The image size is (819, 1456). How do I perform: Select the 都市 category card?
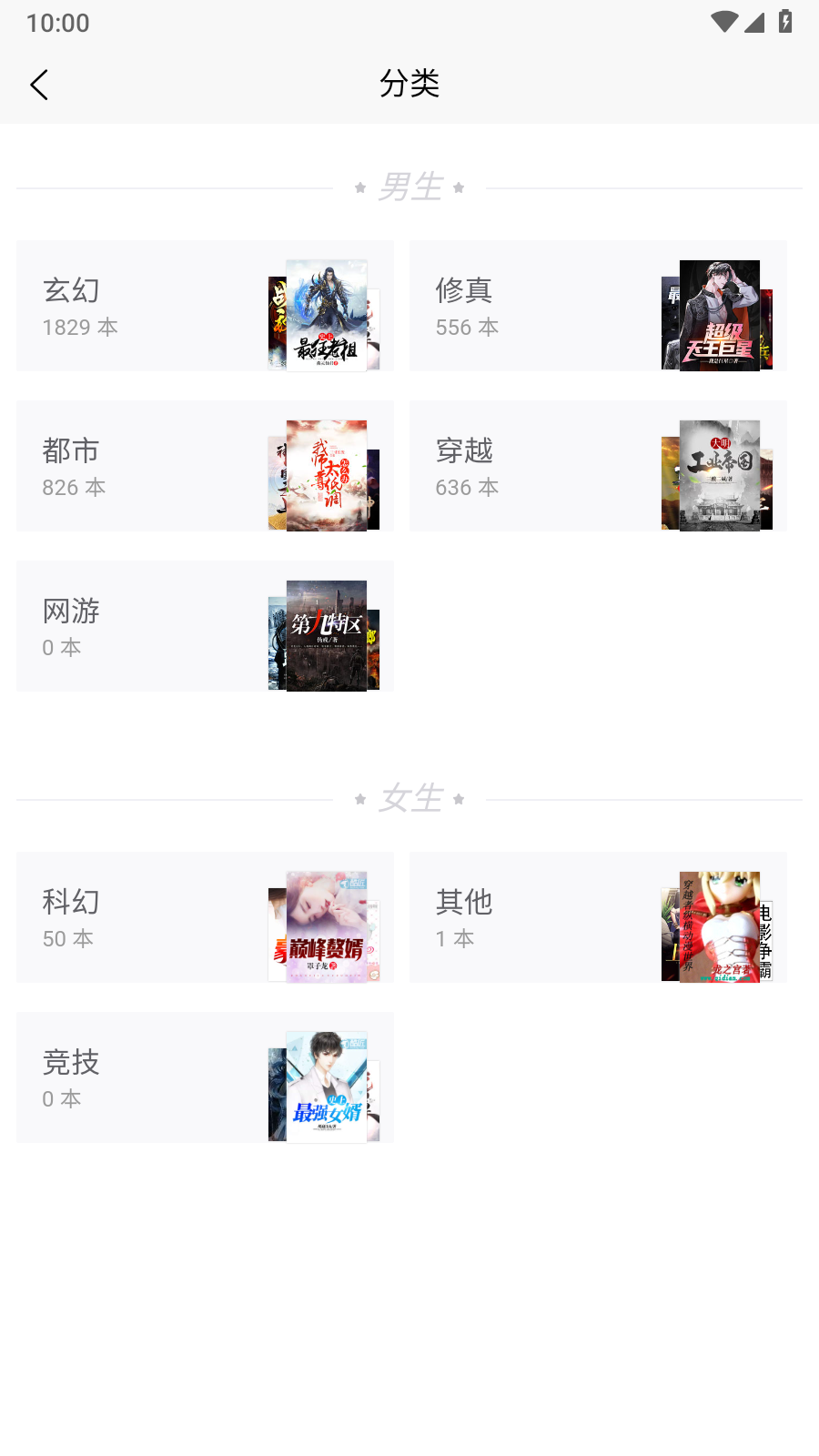click(205, 466)
